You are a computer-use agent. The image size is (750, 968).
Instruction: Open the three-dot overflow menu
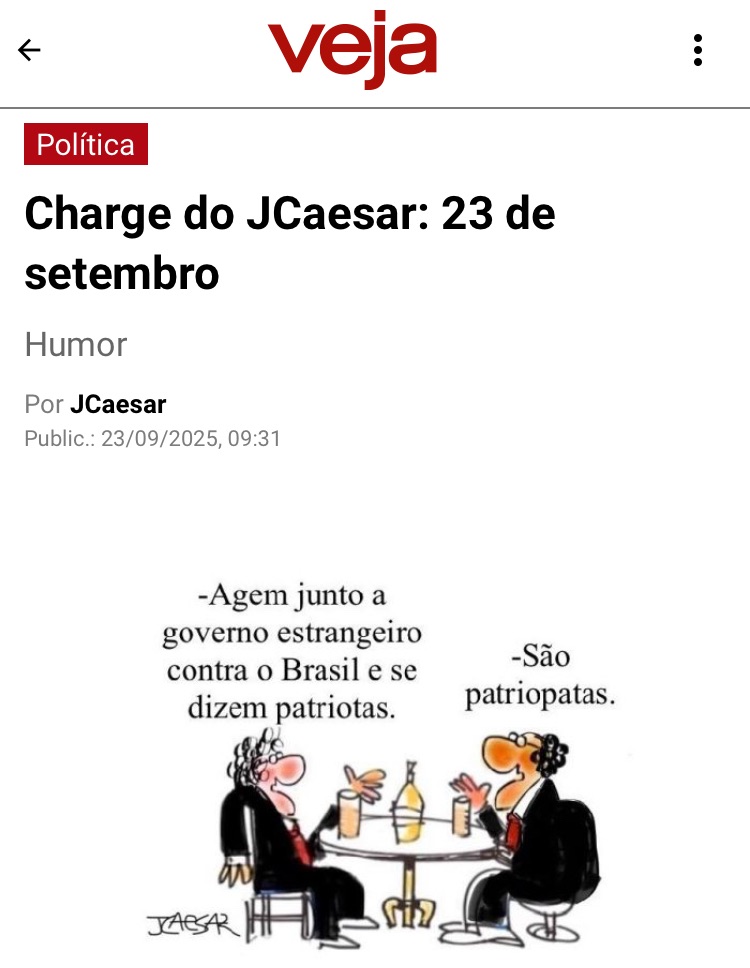pos(698,50)
